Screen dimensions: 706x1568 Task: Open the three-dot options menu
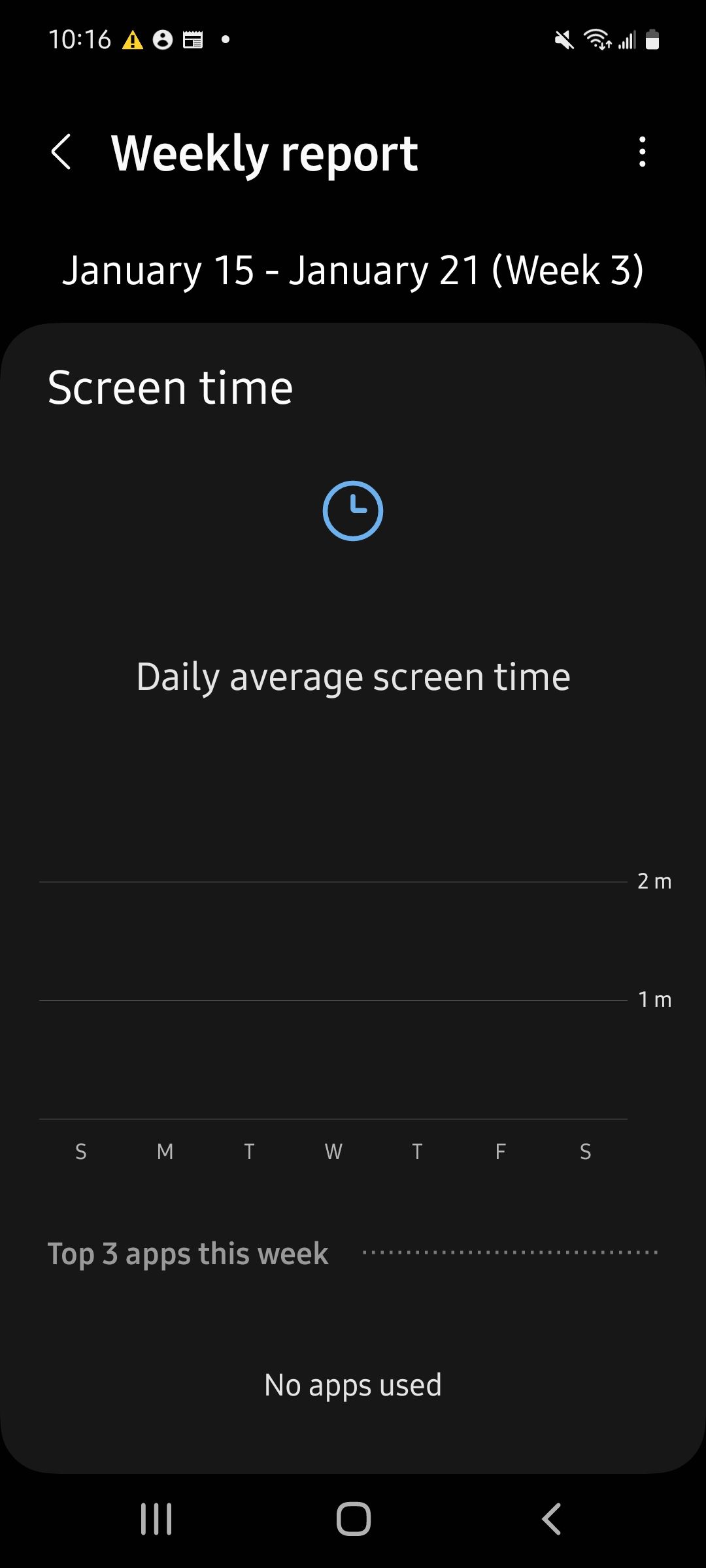pyautogui.click(x=642, y=152)
